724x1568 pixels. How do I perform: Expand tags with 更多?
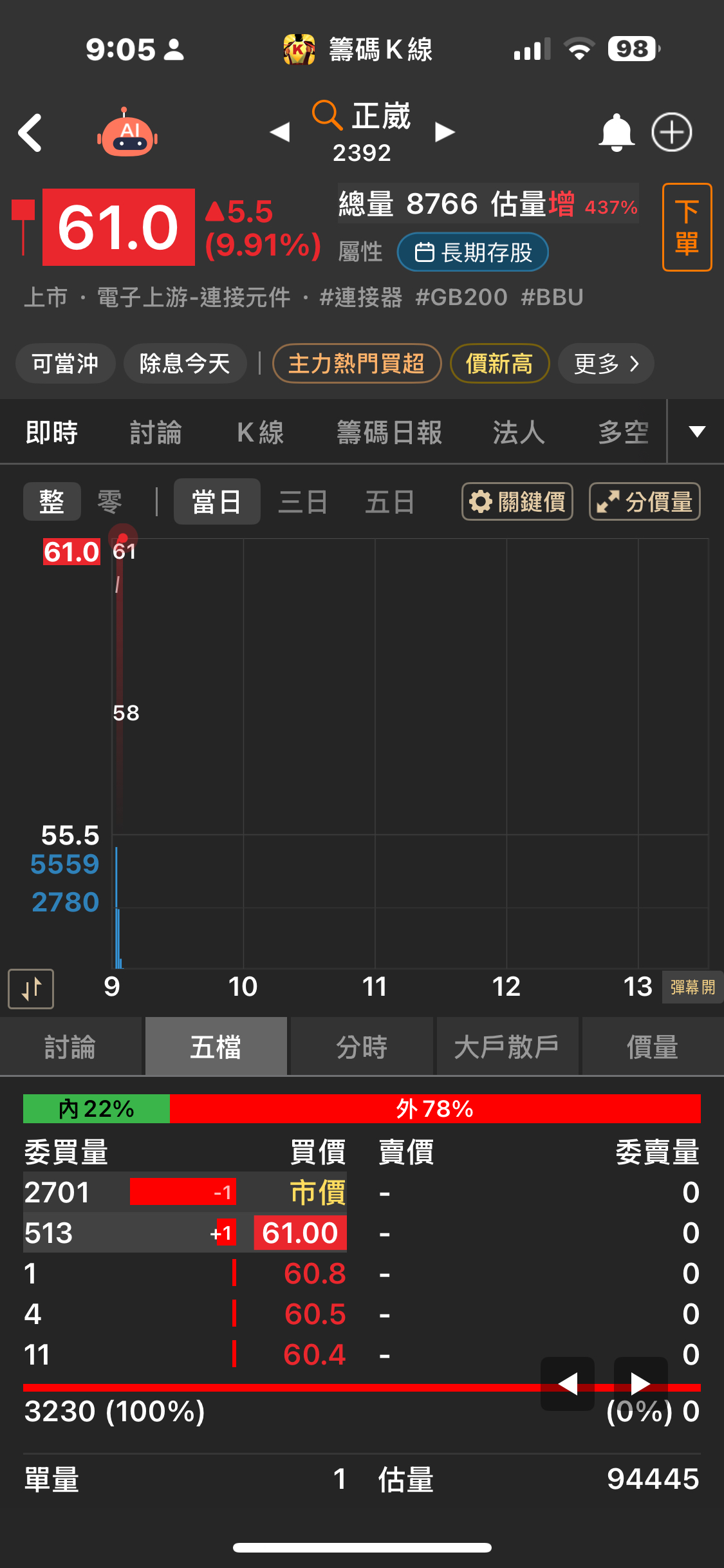[x=606, y=364]
